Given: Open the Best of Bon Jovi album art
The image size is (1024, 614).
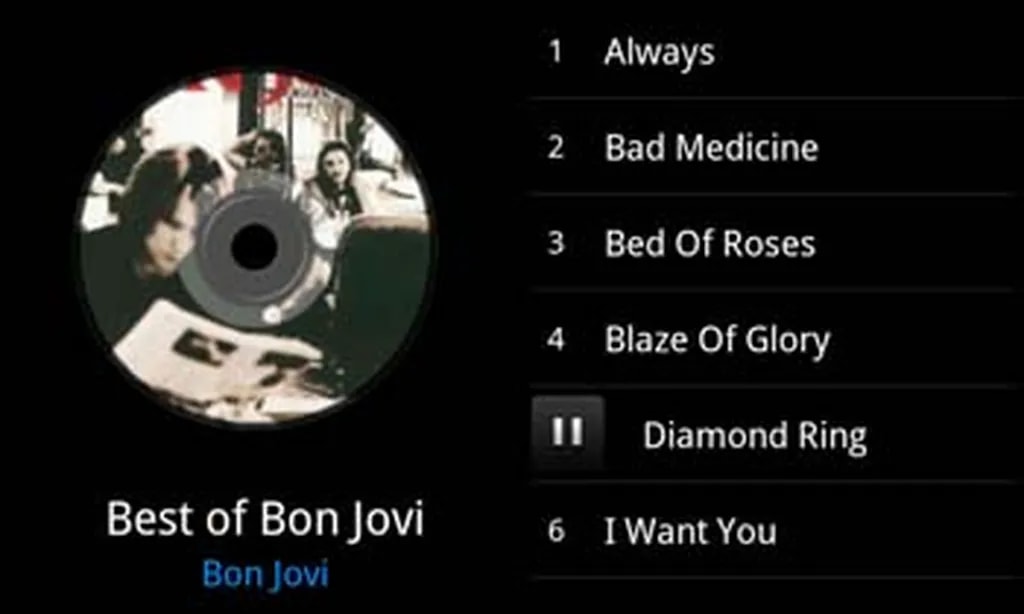Looking at the screenshot, I should point(255,246).
